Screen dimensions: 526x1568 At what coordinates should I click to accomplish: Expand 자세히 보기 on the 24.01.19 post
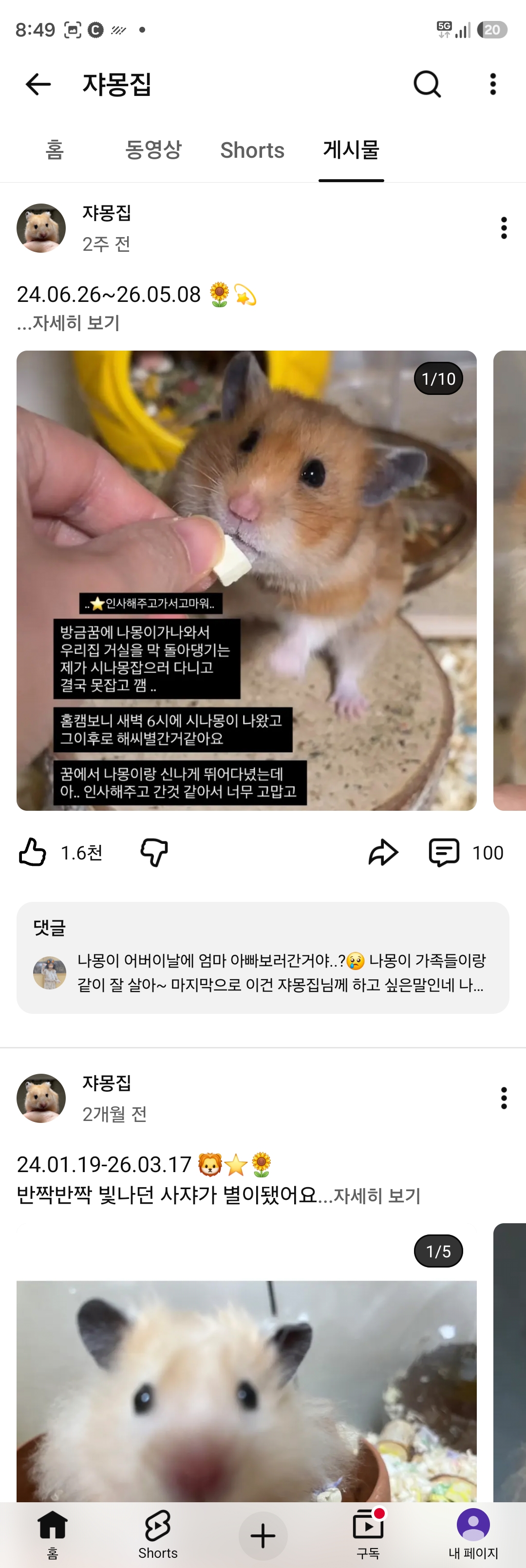[x=377, y=1195]
